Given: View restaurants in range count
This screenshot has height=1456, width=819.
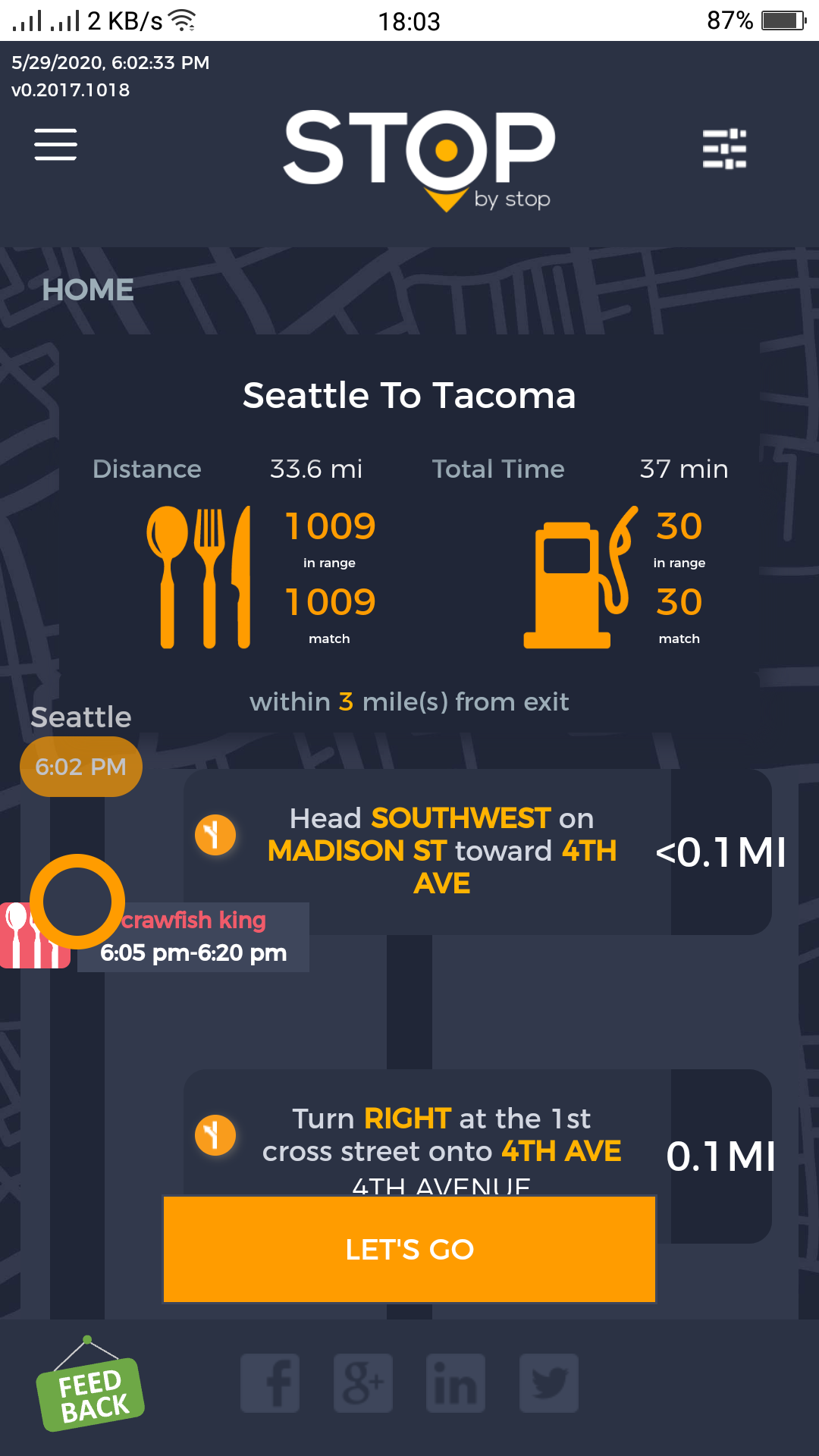Looking at the screenshot, I should pyautogui.click(x=330, y=527).
